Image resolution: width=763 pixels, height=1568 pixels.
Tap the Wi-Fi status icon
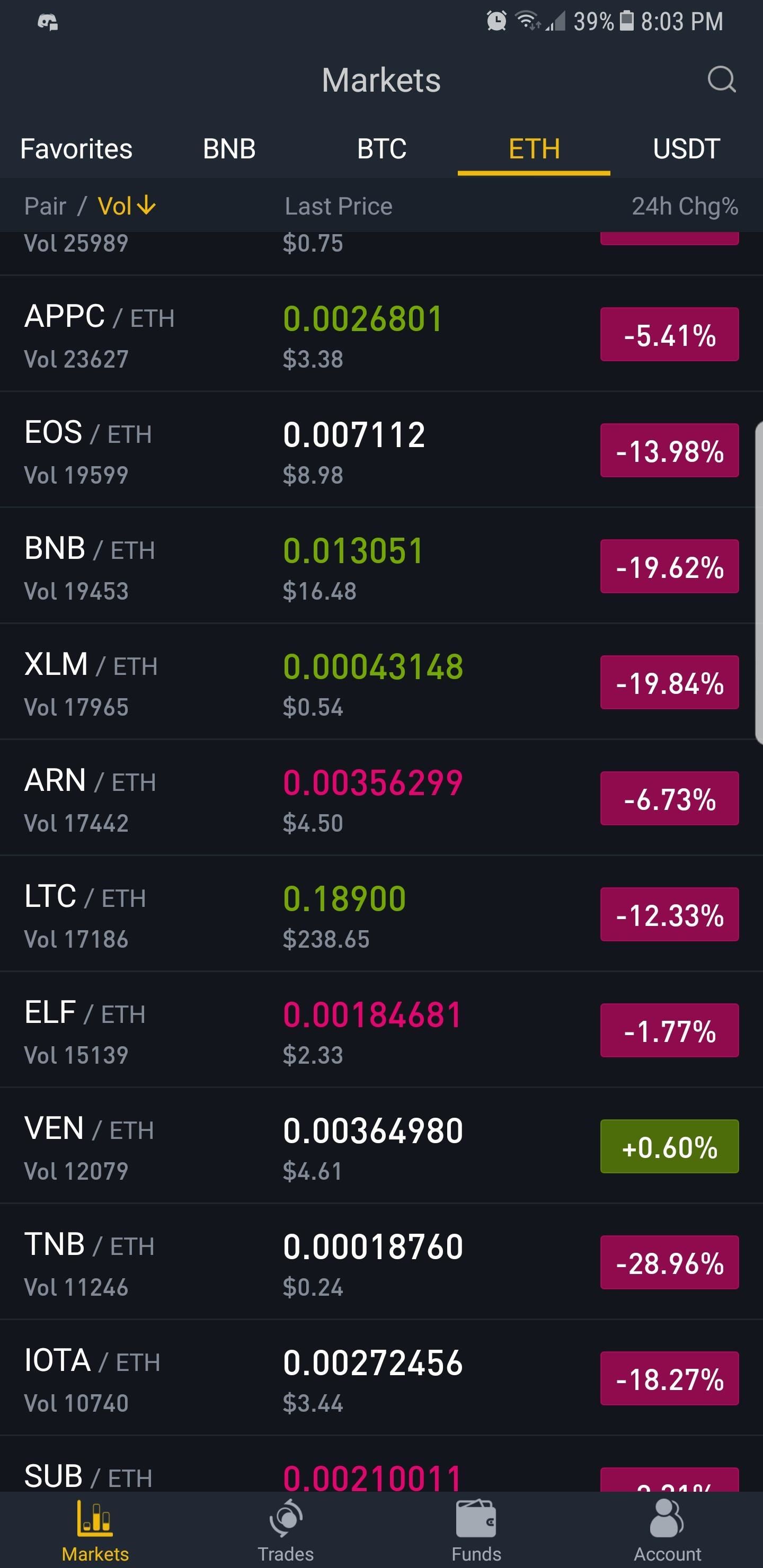pos(527,22)
